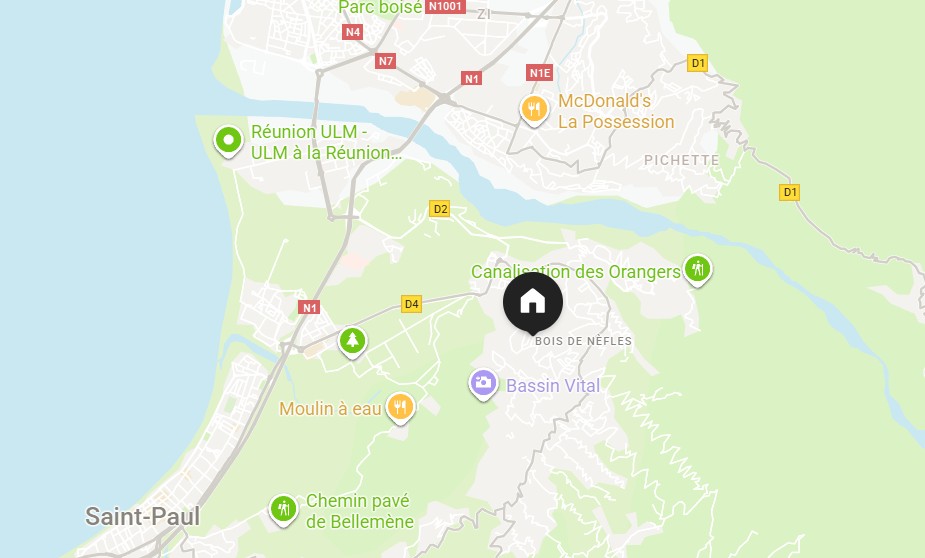
Task: Open the McDonald's La Possession restaurant pin
Action: pyautogui.click(x=534, y=108)
